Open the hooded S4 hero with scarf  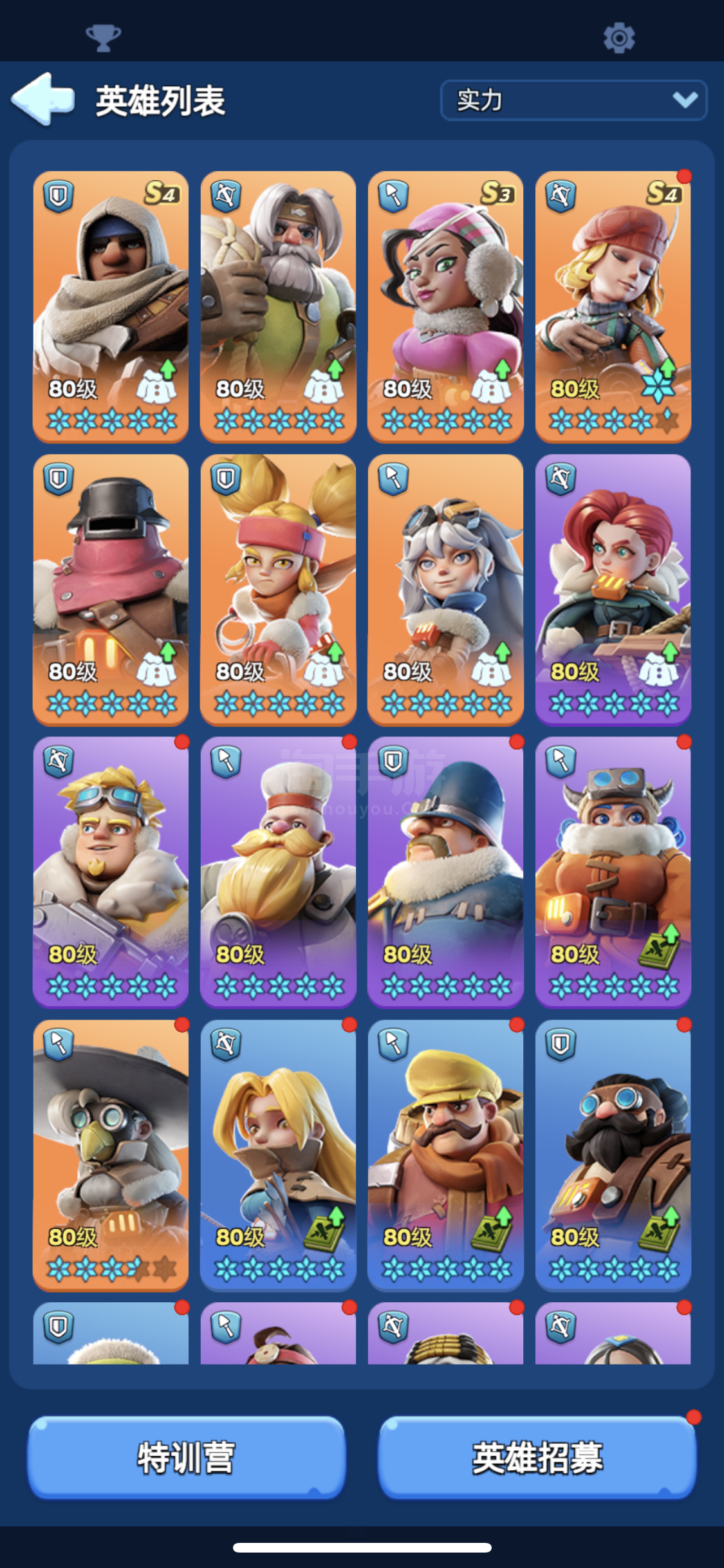(x=111, y=307)
